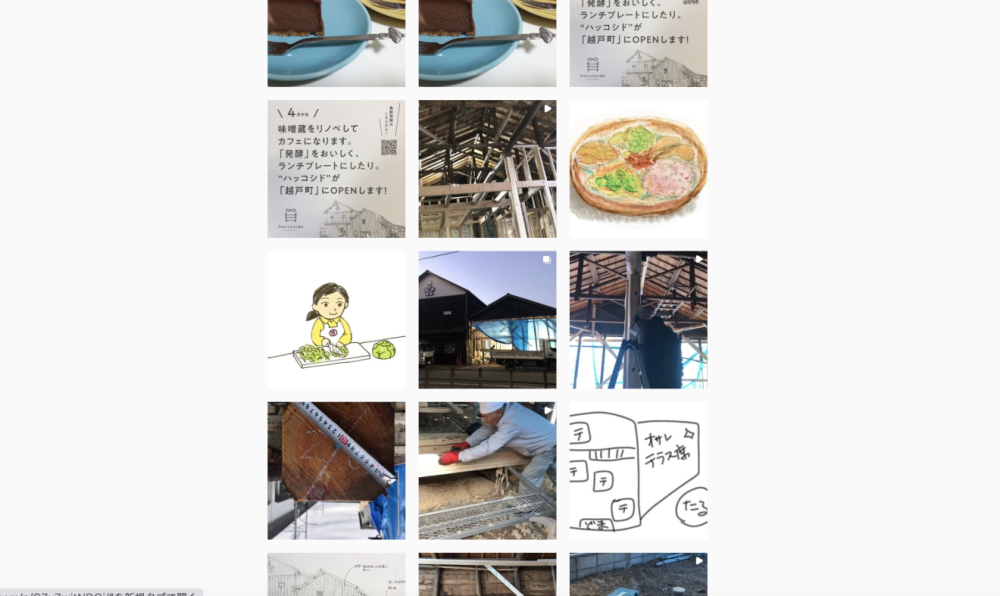
Task: Open the wooden roof beams video post
Action: 487,169
